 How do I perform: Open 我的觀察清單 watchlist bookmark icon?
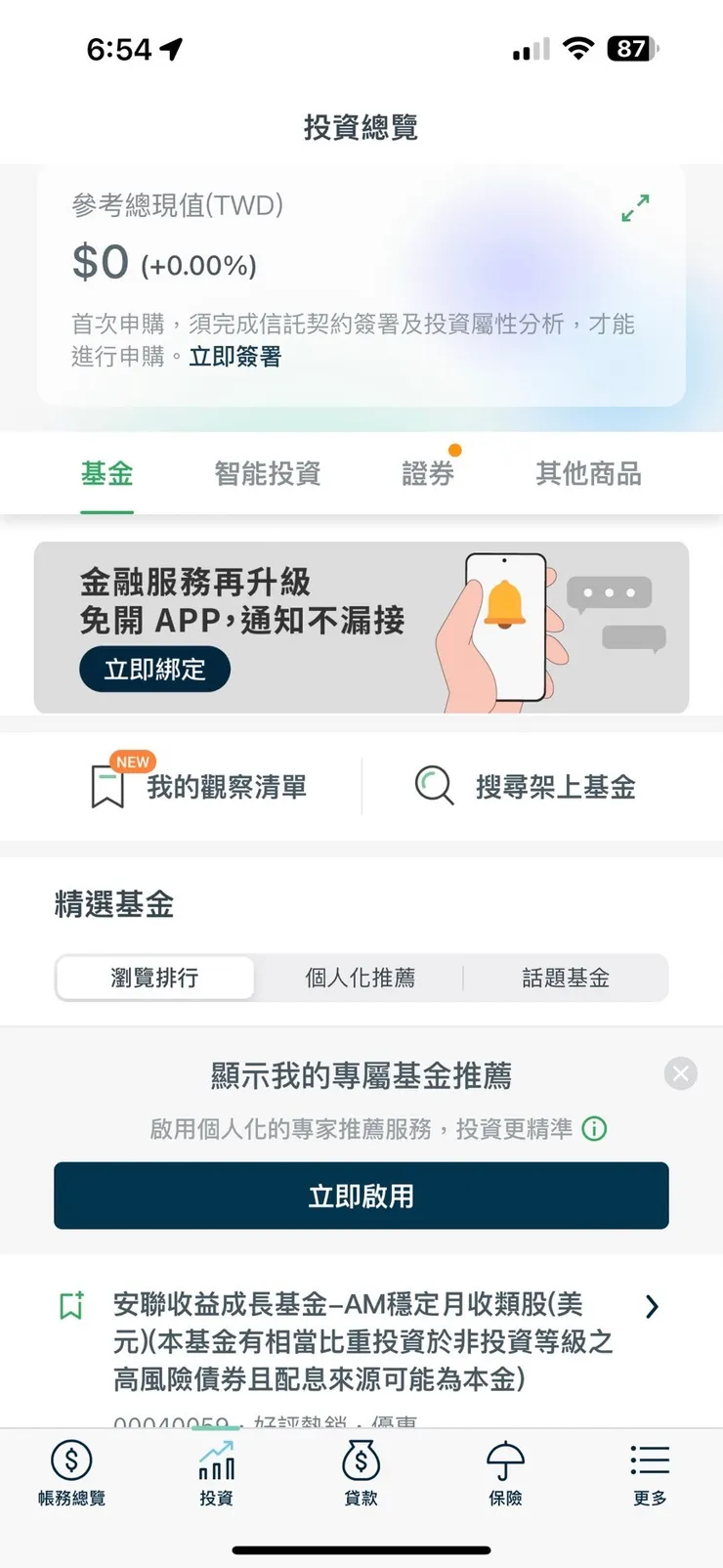click(x=107, y=783)
